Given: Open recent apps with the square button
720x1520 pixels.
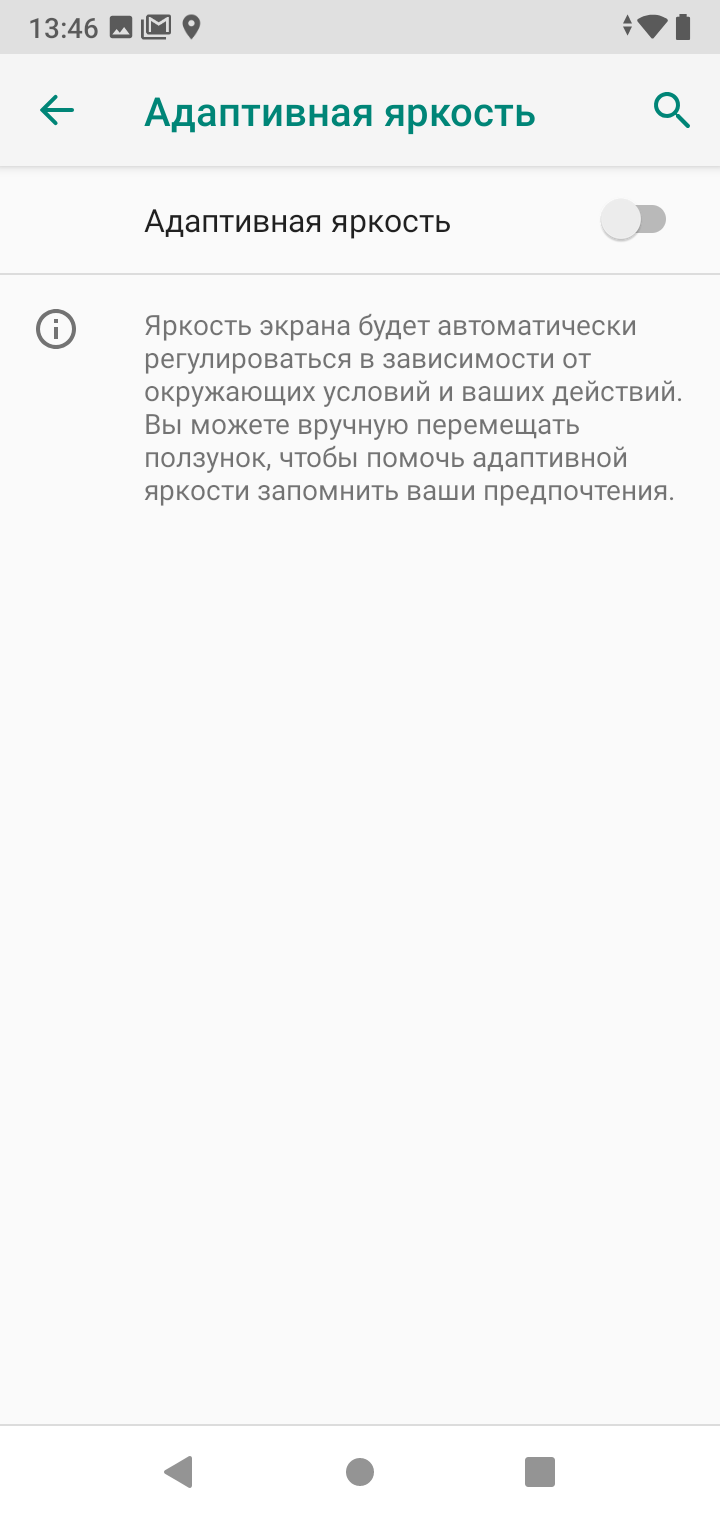Looking at the screenshot, I should [x=540, y=1471].
